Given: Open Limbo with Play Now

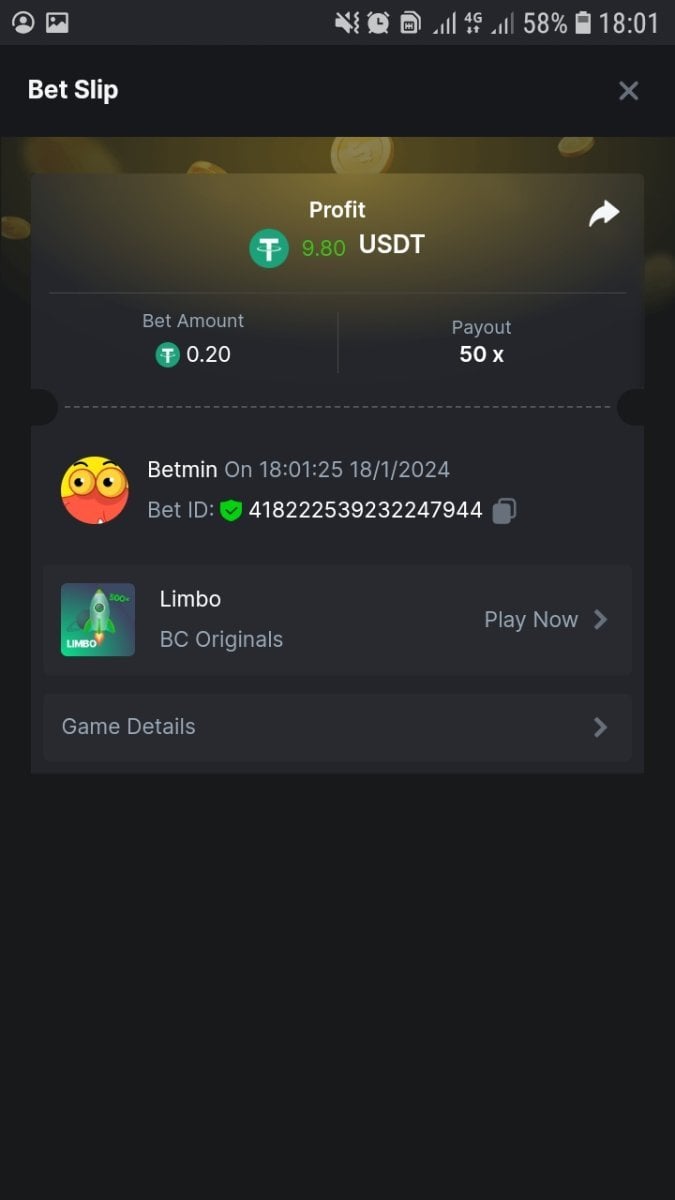Looking at the screenshot, I should (545, 620).
